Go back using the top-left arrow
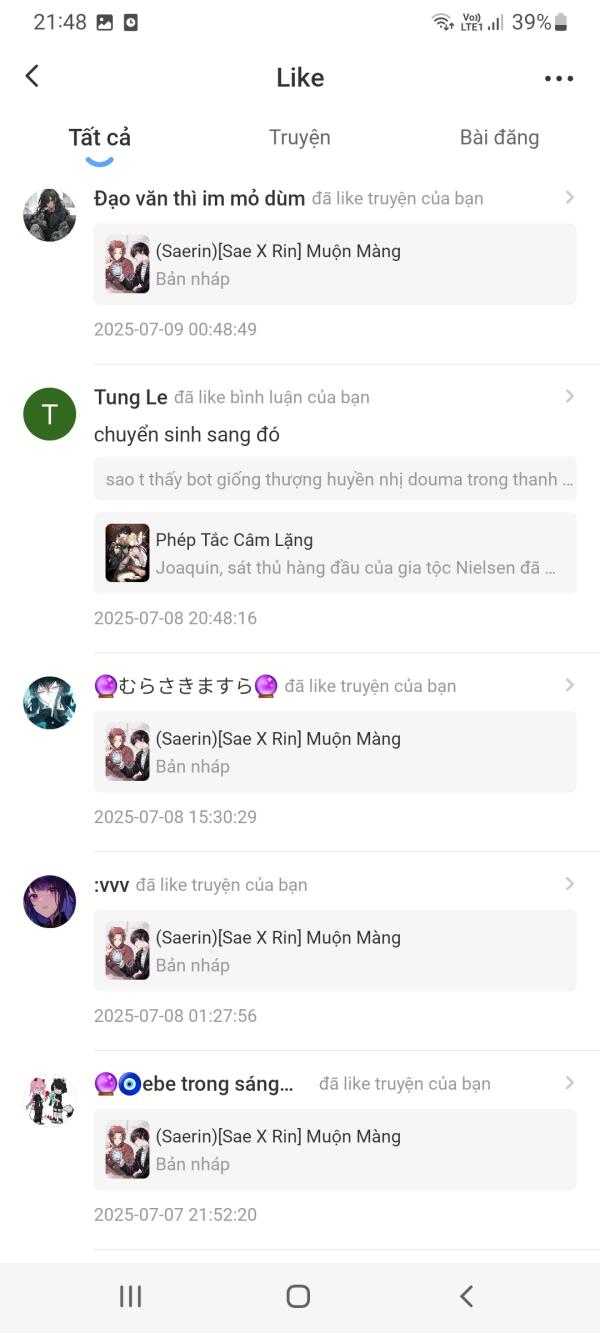This screenshot has width=600, height=1333. [32, 76]
